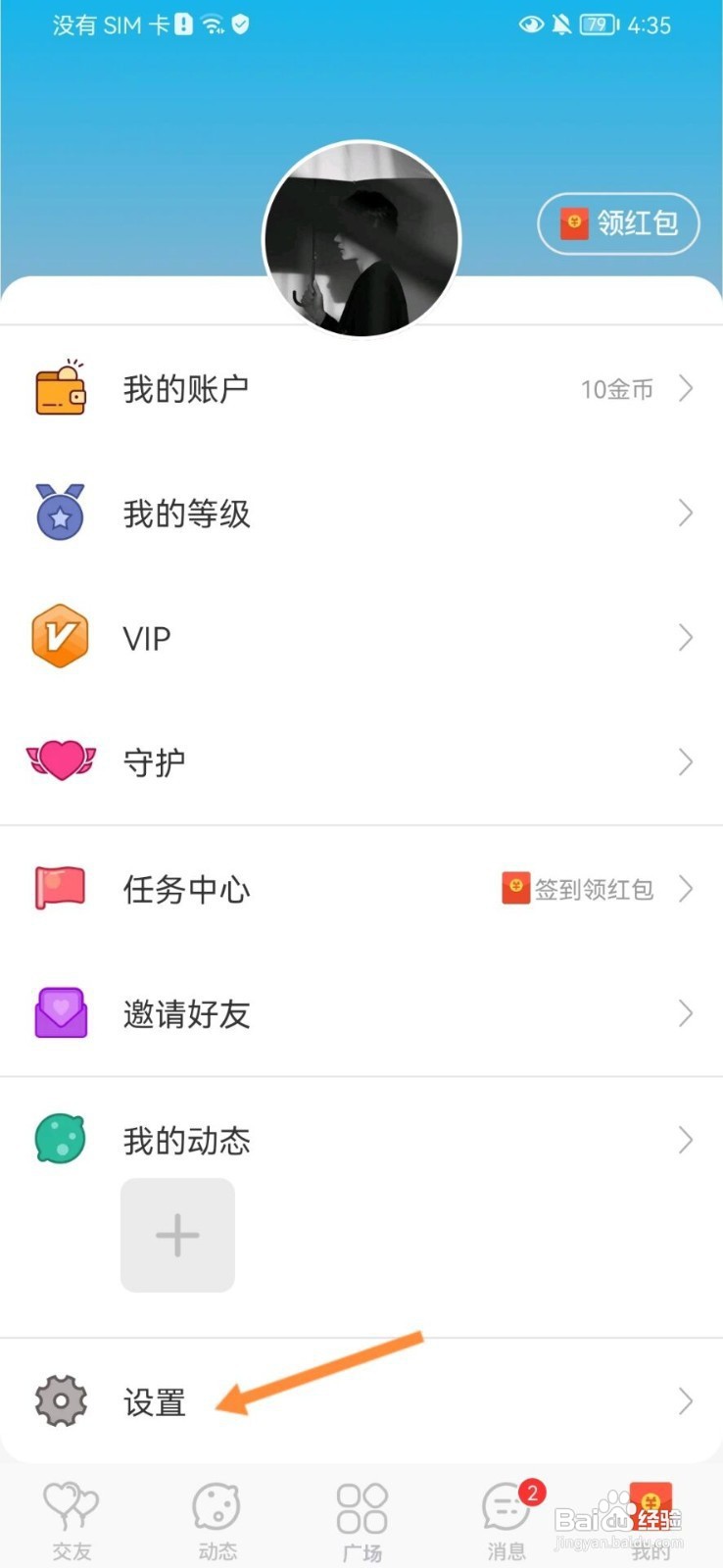The height and width of the screenshot is (1568, 723).
Task: Open 我的账户 row
Action: click(361, 389)
